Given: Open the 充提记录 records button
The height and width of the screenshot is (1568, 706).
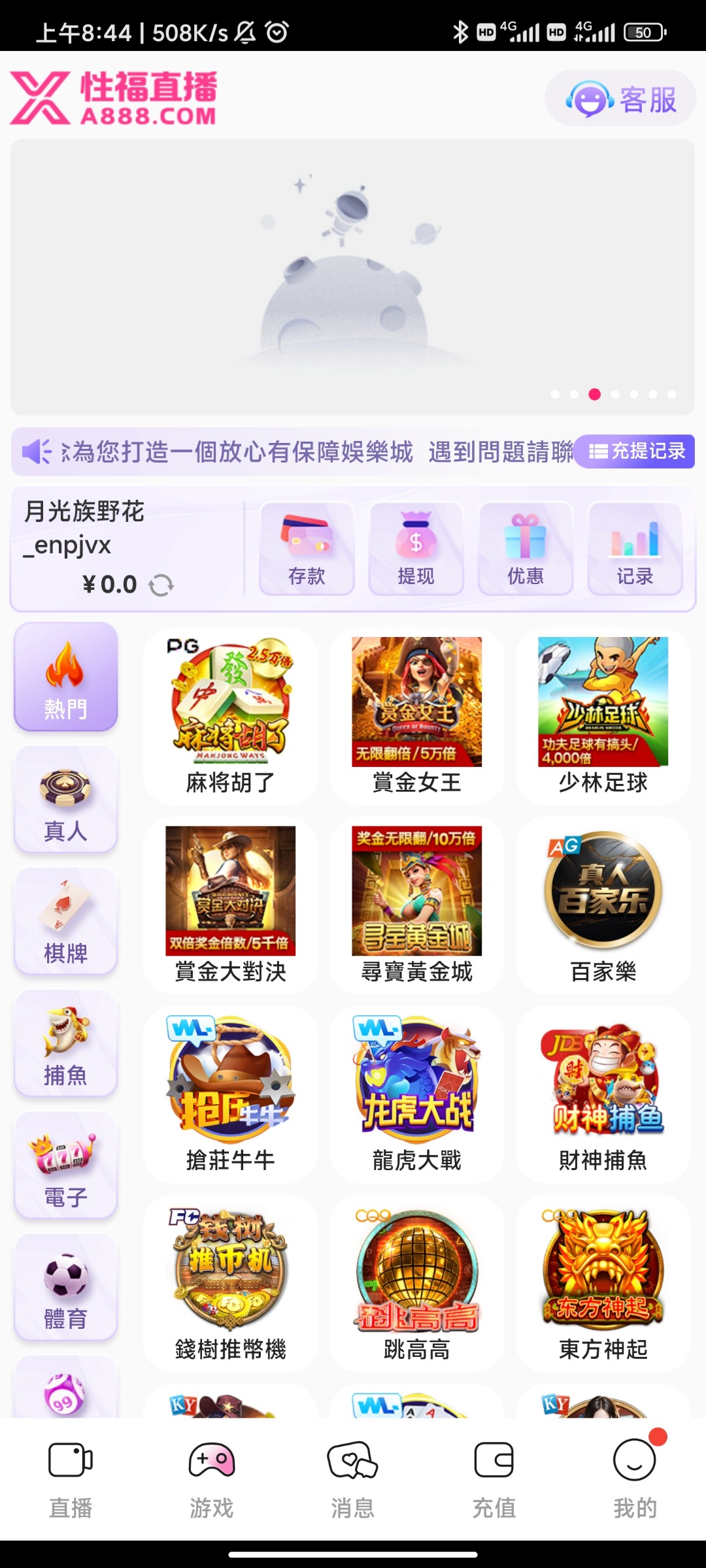Looking at the screenshot, I should [636, 451].
